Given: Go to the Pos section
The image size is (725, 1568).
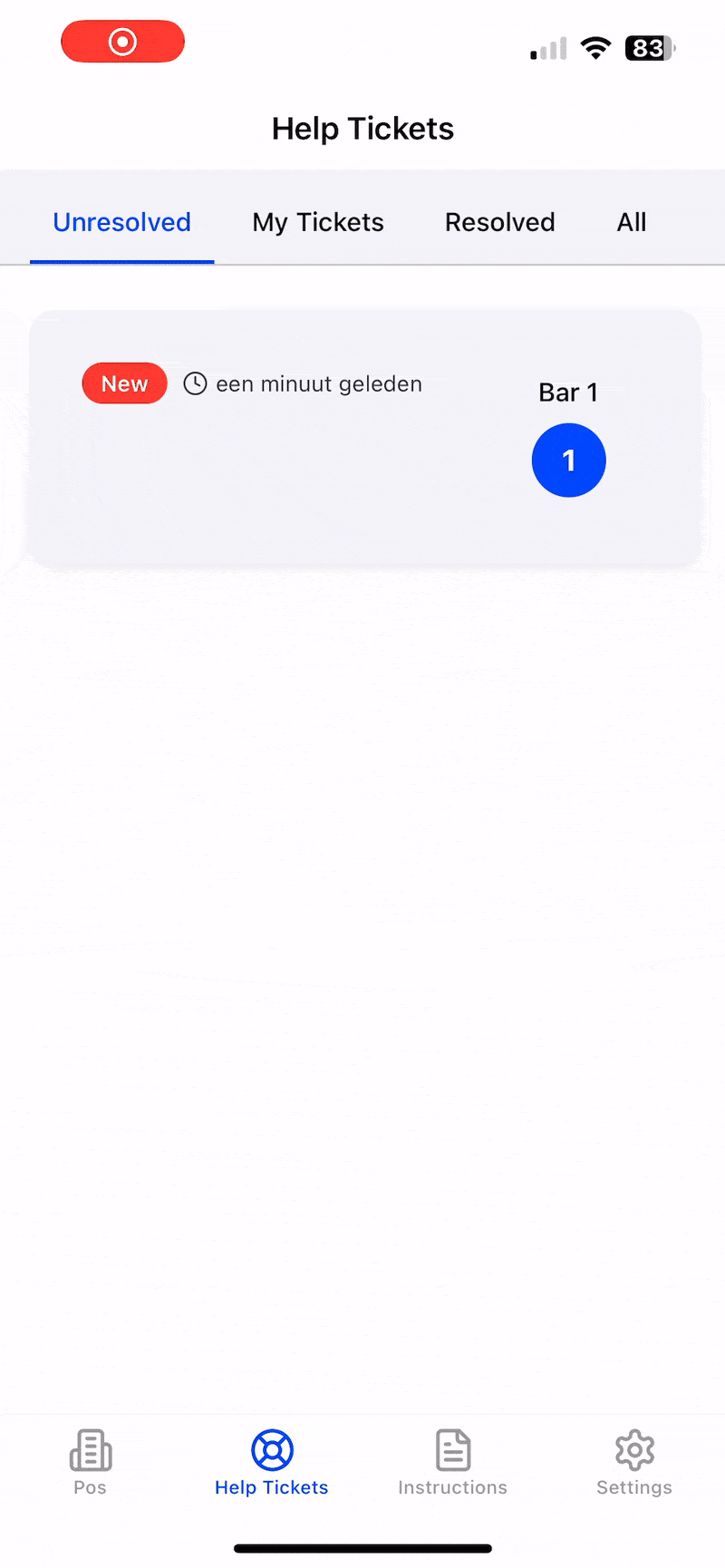Looking at the screenshot, I should (91, 1463).
